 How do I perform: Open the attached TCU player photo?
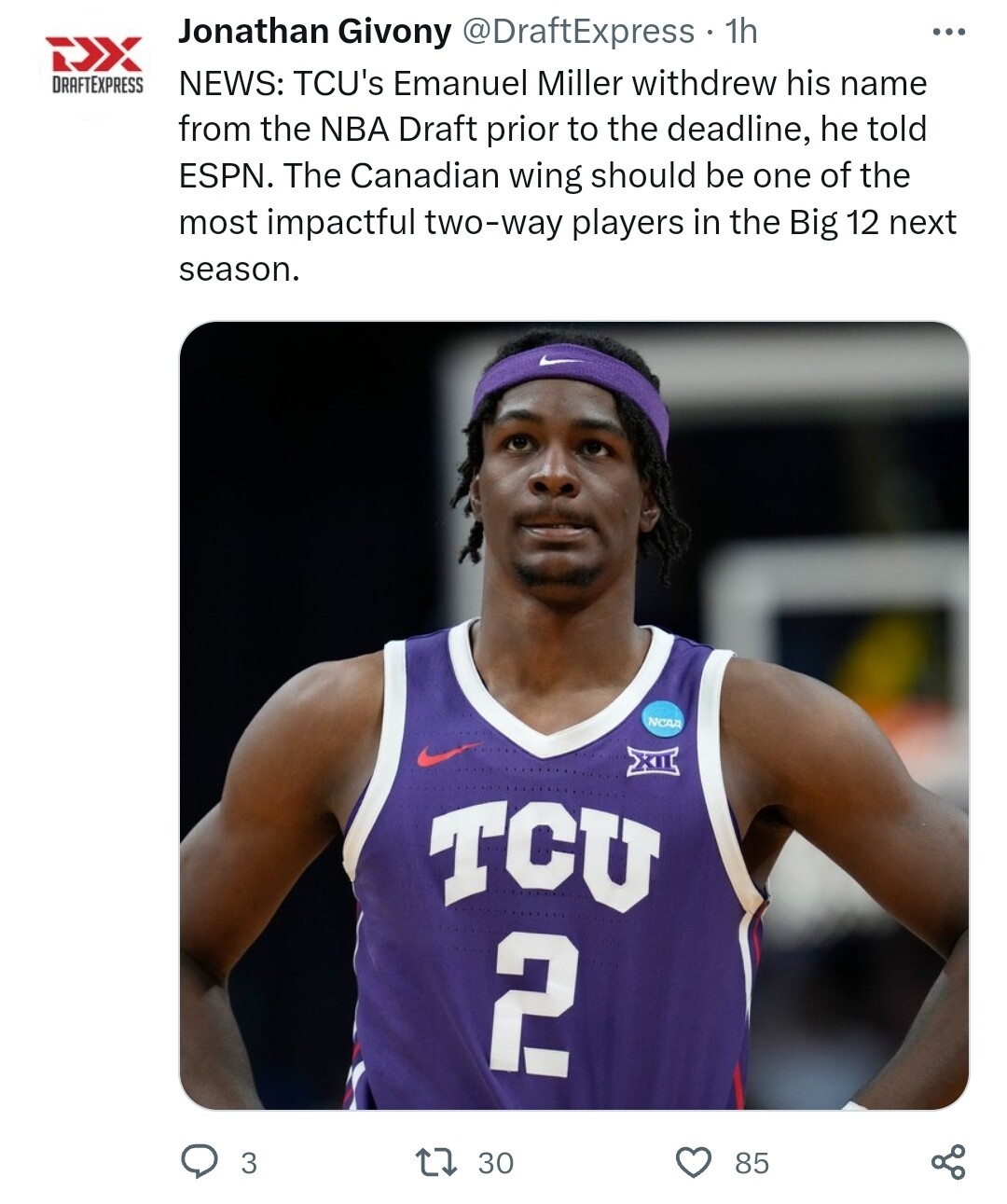coord(573,715)
